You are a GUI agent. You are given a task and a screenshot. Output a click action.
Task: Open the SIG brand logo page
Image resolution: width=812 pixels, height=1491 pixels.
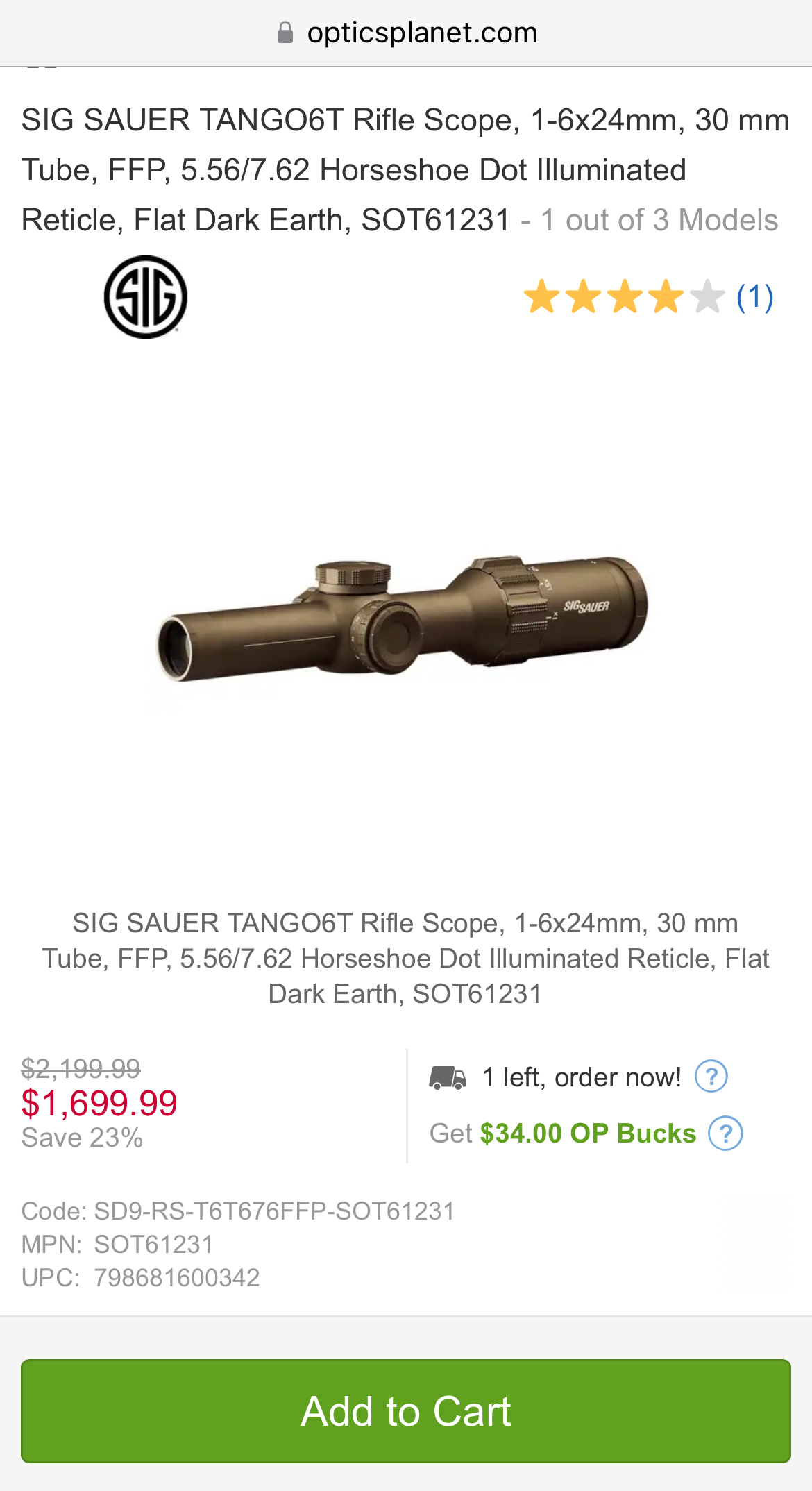[x=146, y=297]
